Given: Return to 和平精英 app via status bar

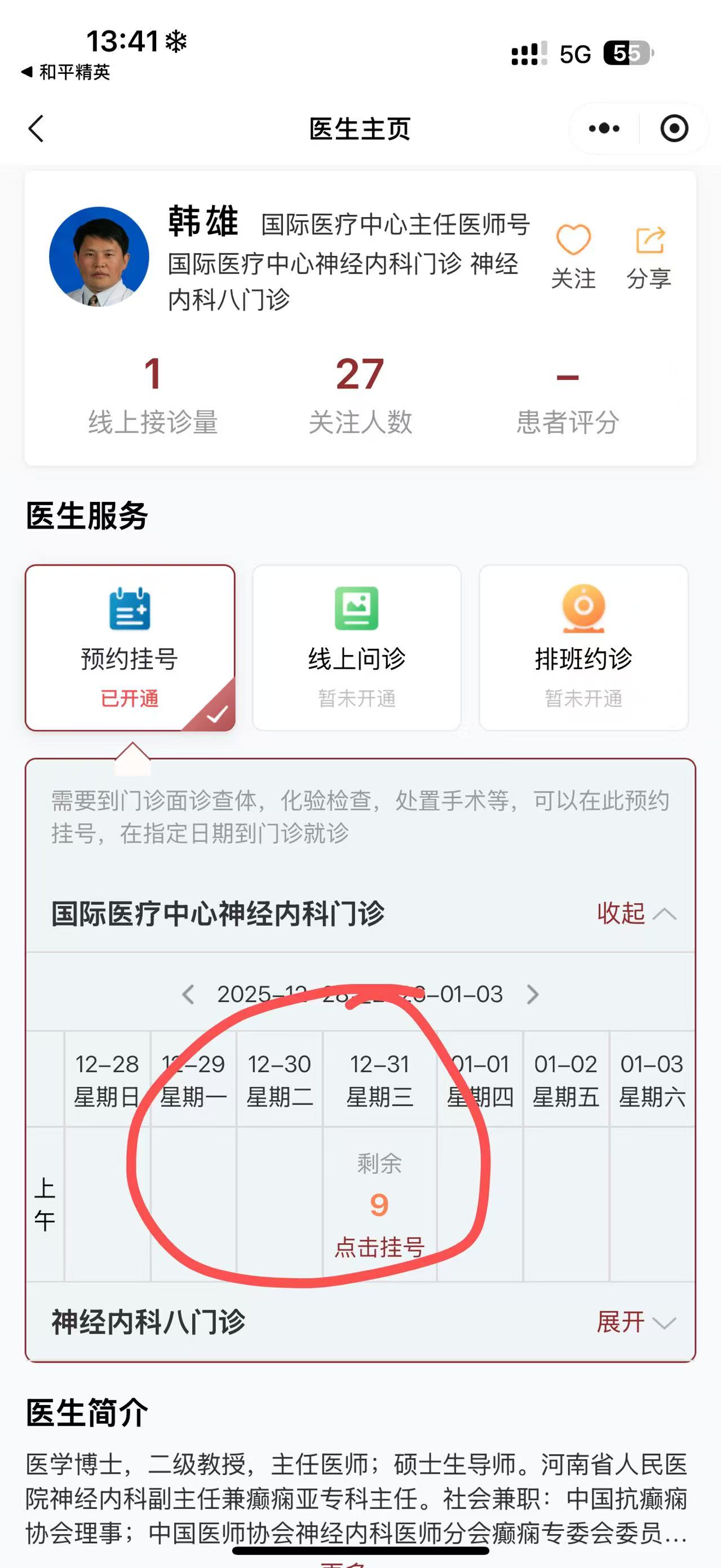Looking at the screenshot, I should tap(66, 72).
